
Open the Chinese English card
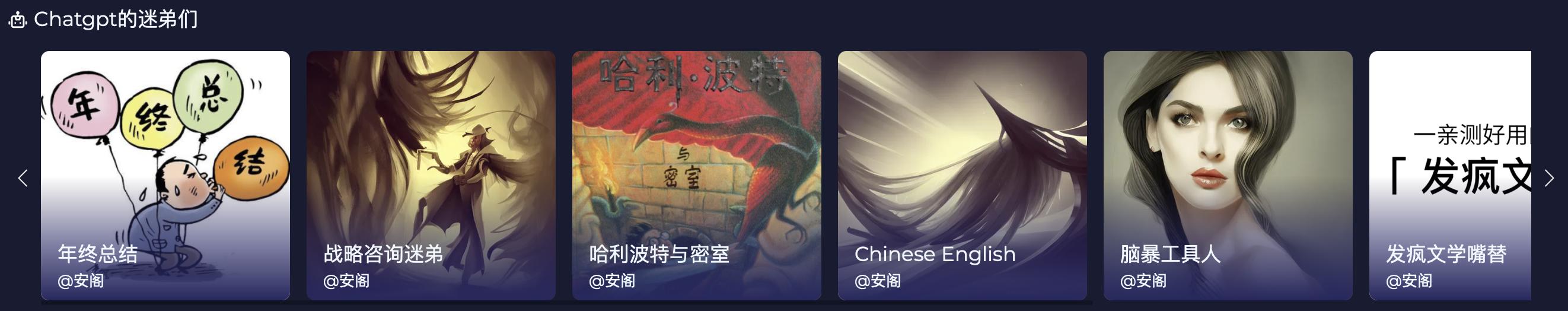pyautogui.click(x=962, y=175)
